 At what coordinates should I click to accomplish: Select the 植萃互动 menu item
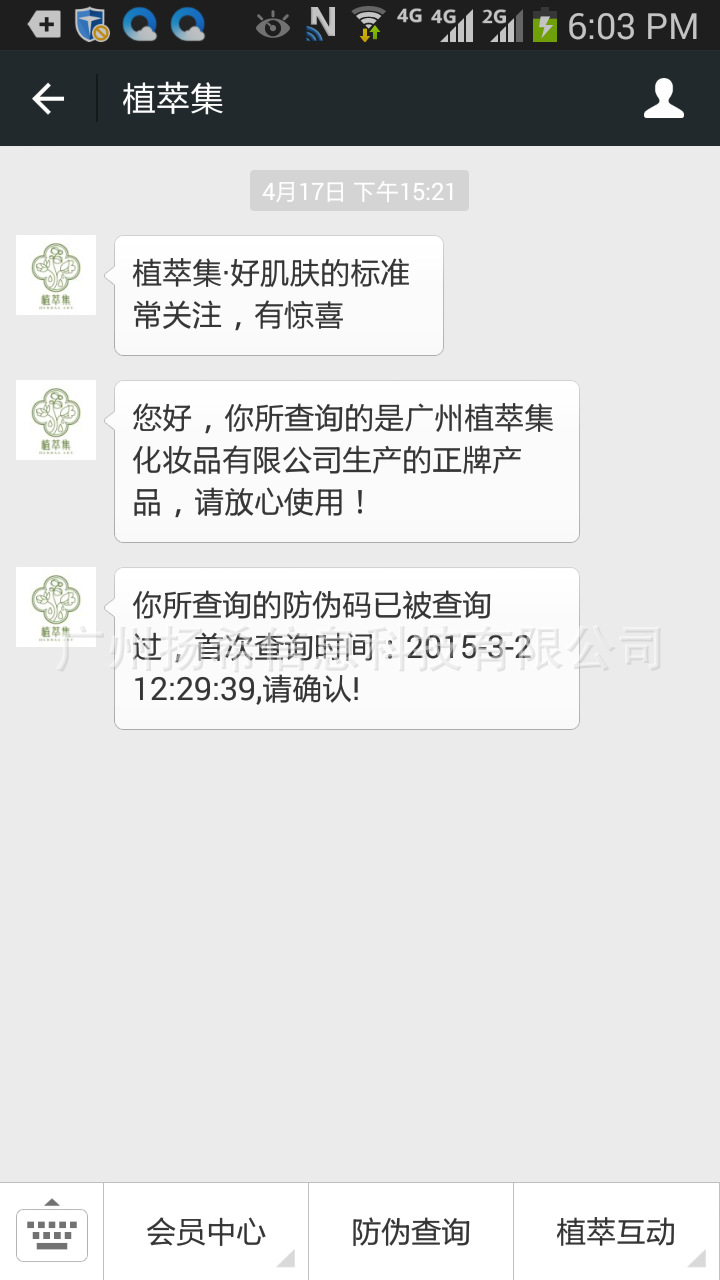point(615,1231)
